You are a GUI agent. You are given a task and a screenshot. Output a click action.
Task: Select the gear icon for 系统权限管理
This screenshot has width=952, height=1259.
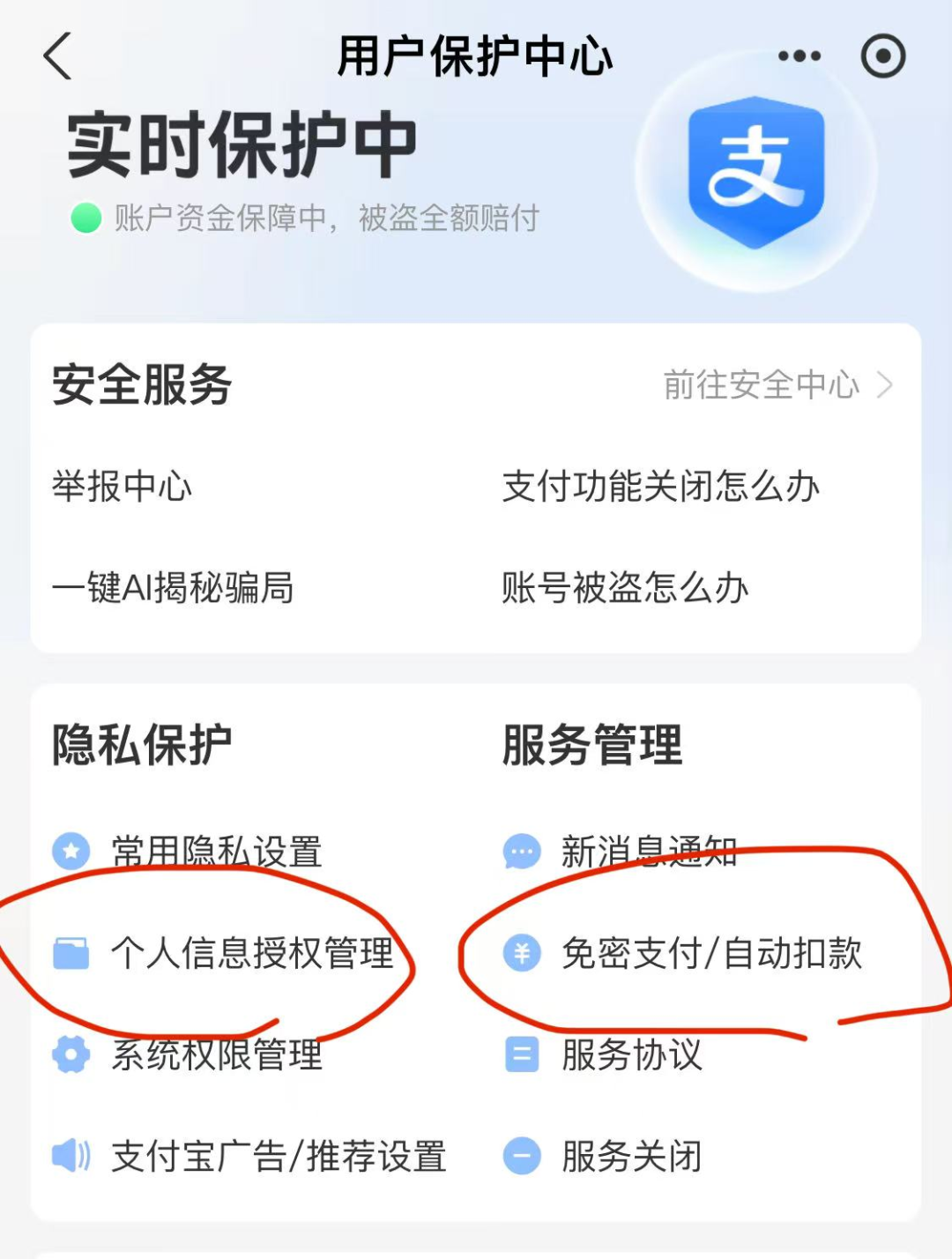(x=72, y=1054)
